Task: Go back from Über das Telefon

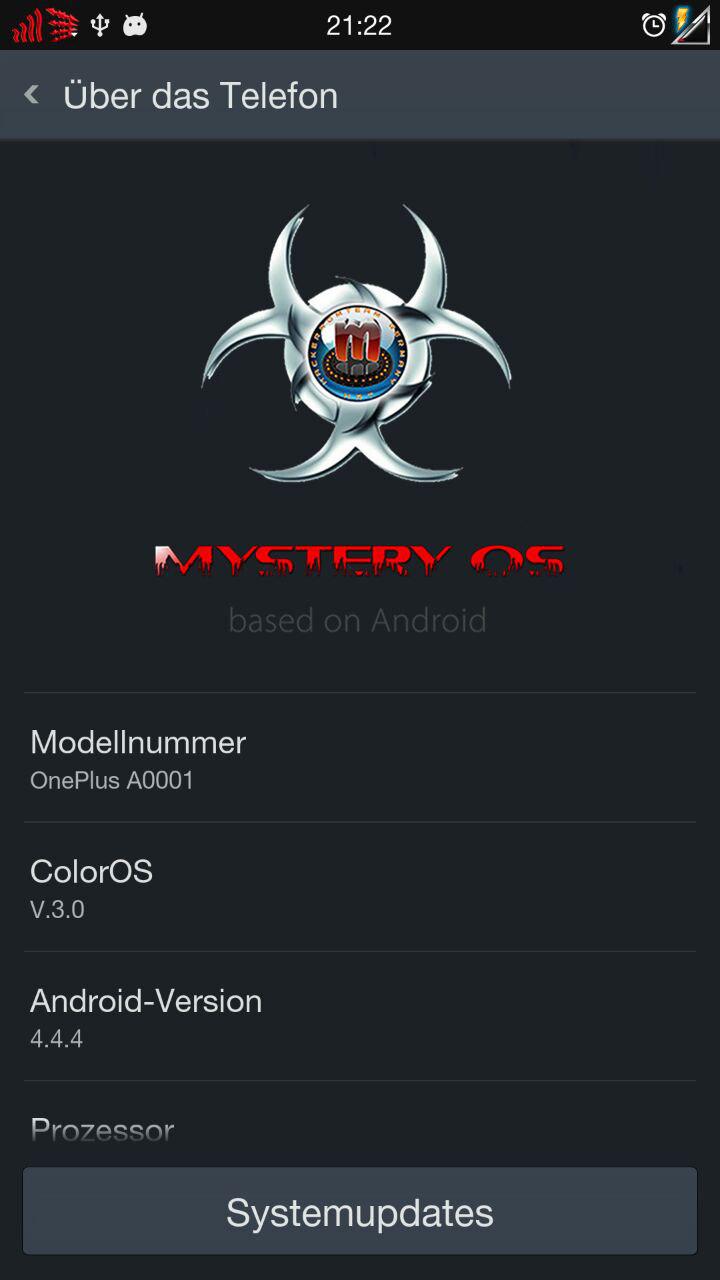Action: click(32, 95)
